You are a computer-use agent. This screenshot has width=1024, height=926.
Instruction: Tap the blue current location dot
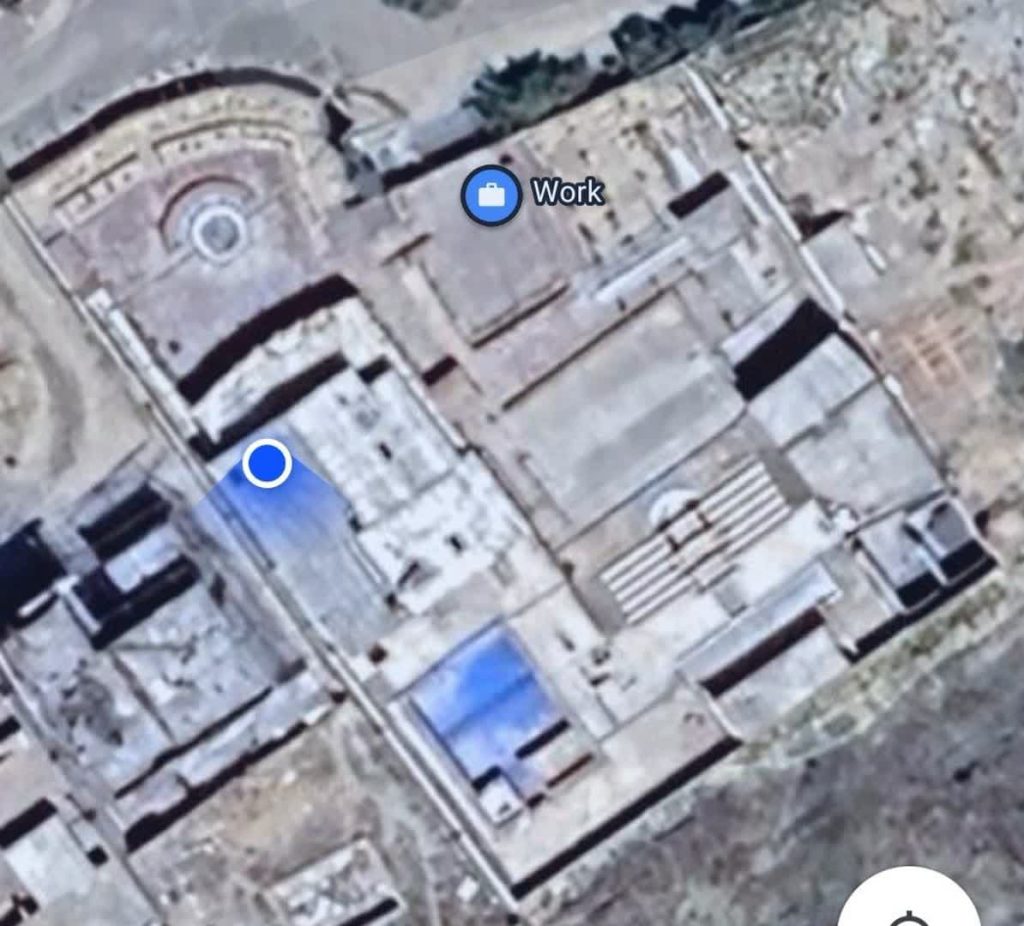click(267, 464)
